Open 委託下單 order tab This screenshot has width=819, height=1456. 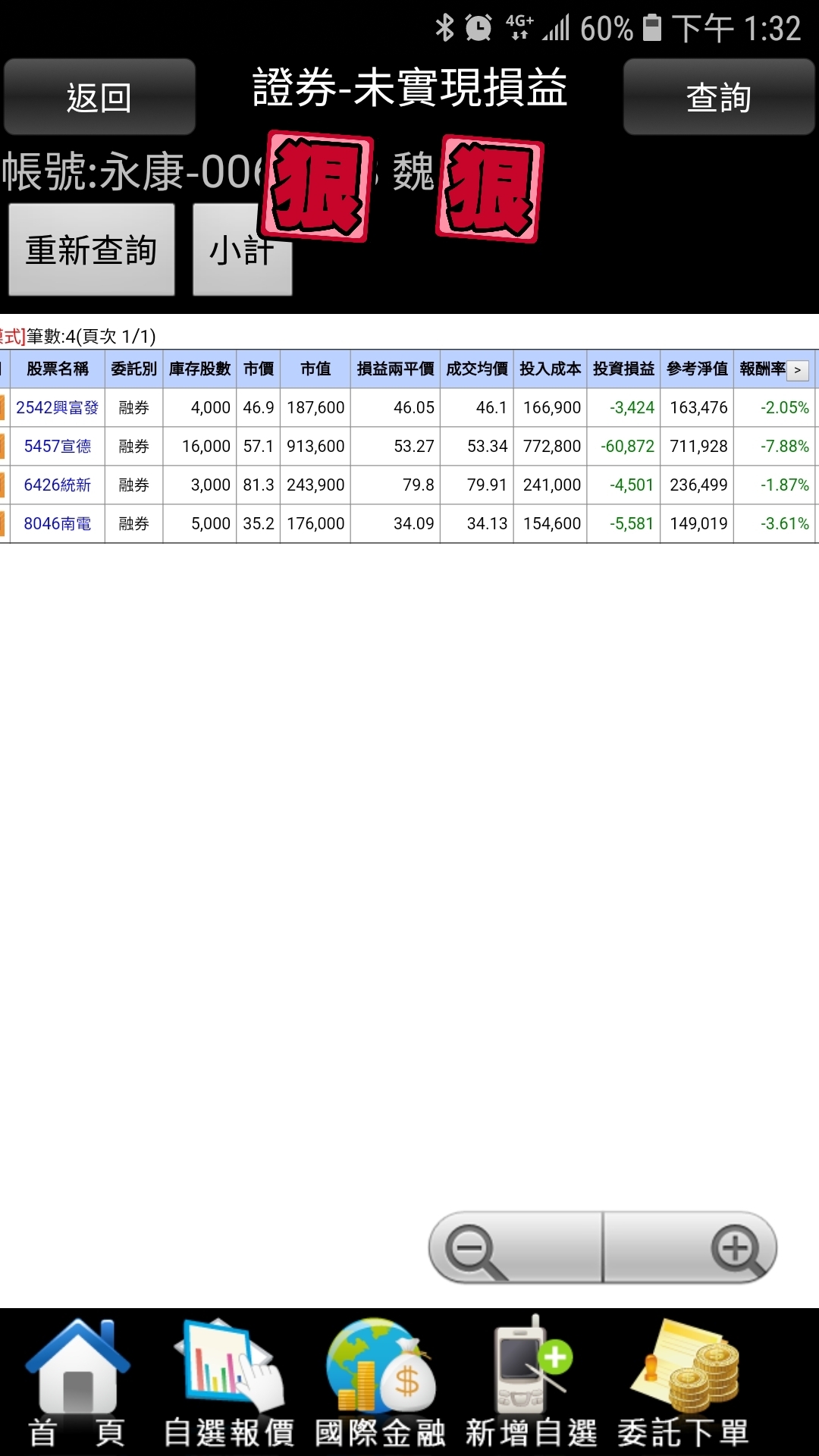[682, 1382]
